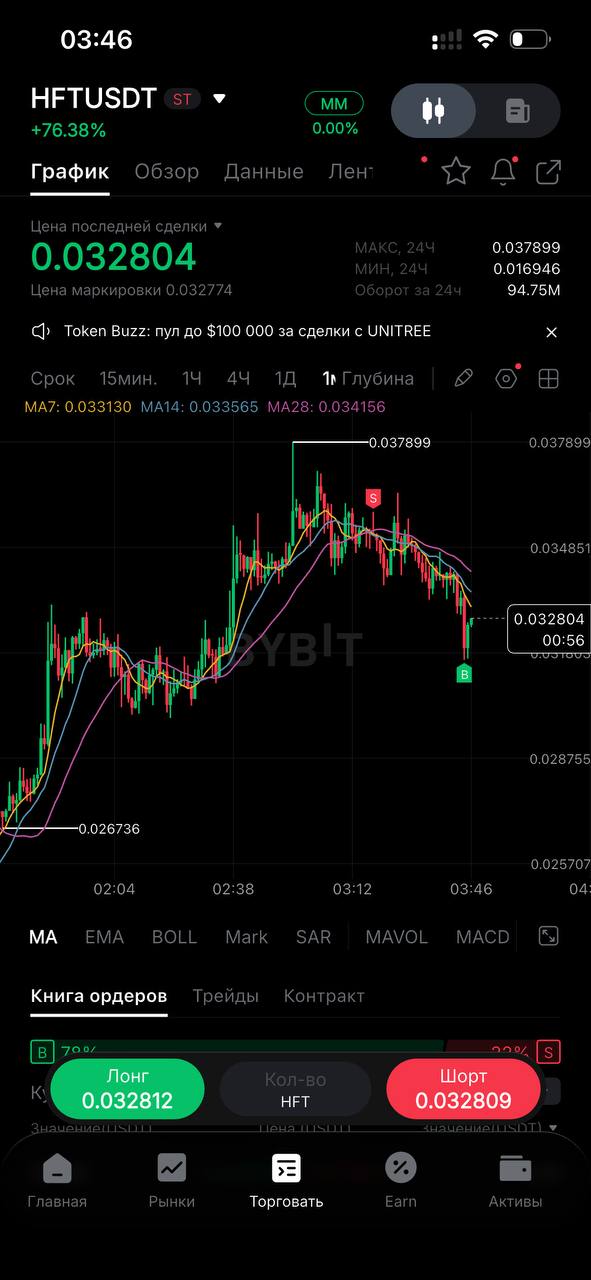This screenshot has width=591, height=1280.
Task: Tap the Лонг button at 0.032812
Action: [127, 1089]
